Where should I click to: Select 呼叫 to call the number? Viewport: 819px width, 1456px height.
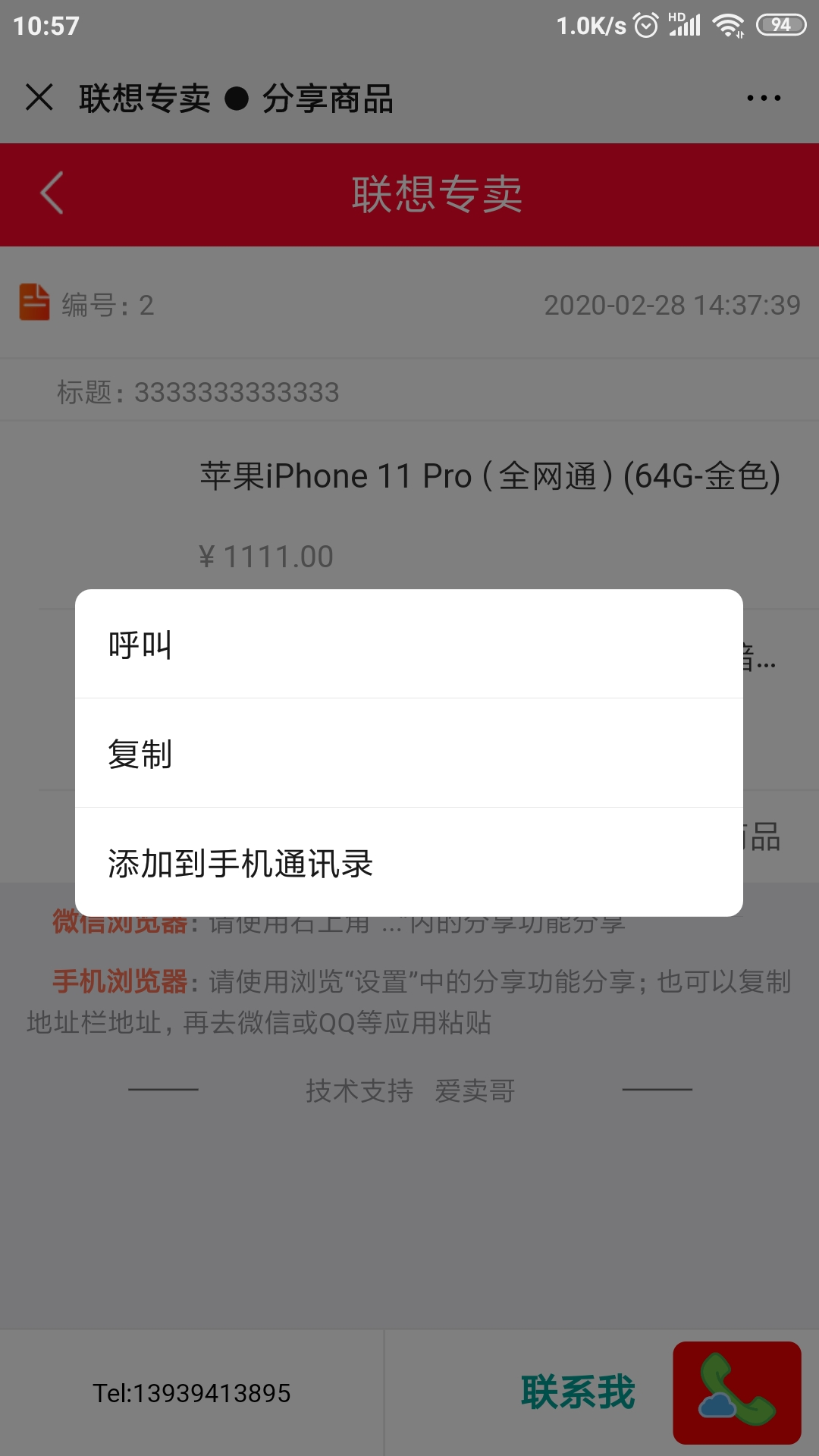409,644
